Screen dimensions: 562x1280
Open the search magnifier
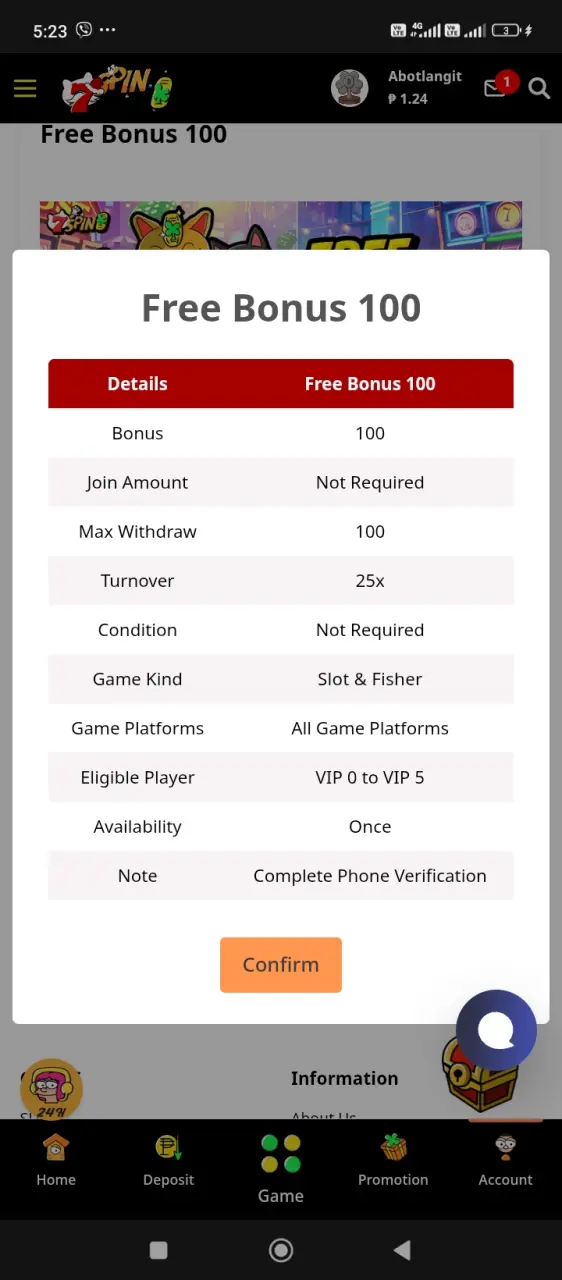[x=539, y=89]
